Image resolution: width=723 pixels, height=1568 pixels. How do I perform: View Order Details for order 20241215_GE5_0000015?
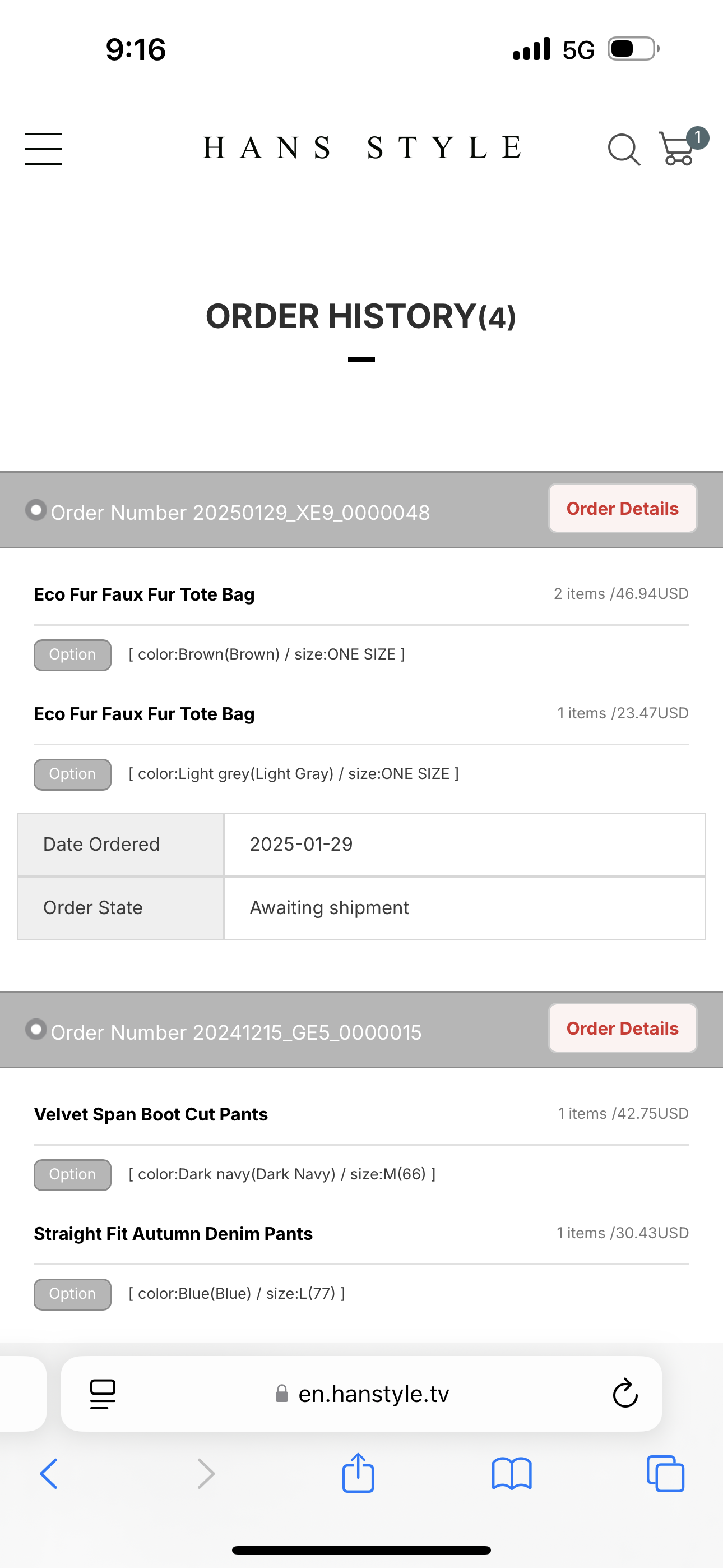pos(622,1028)
